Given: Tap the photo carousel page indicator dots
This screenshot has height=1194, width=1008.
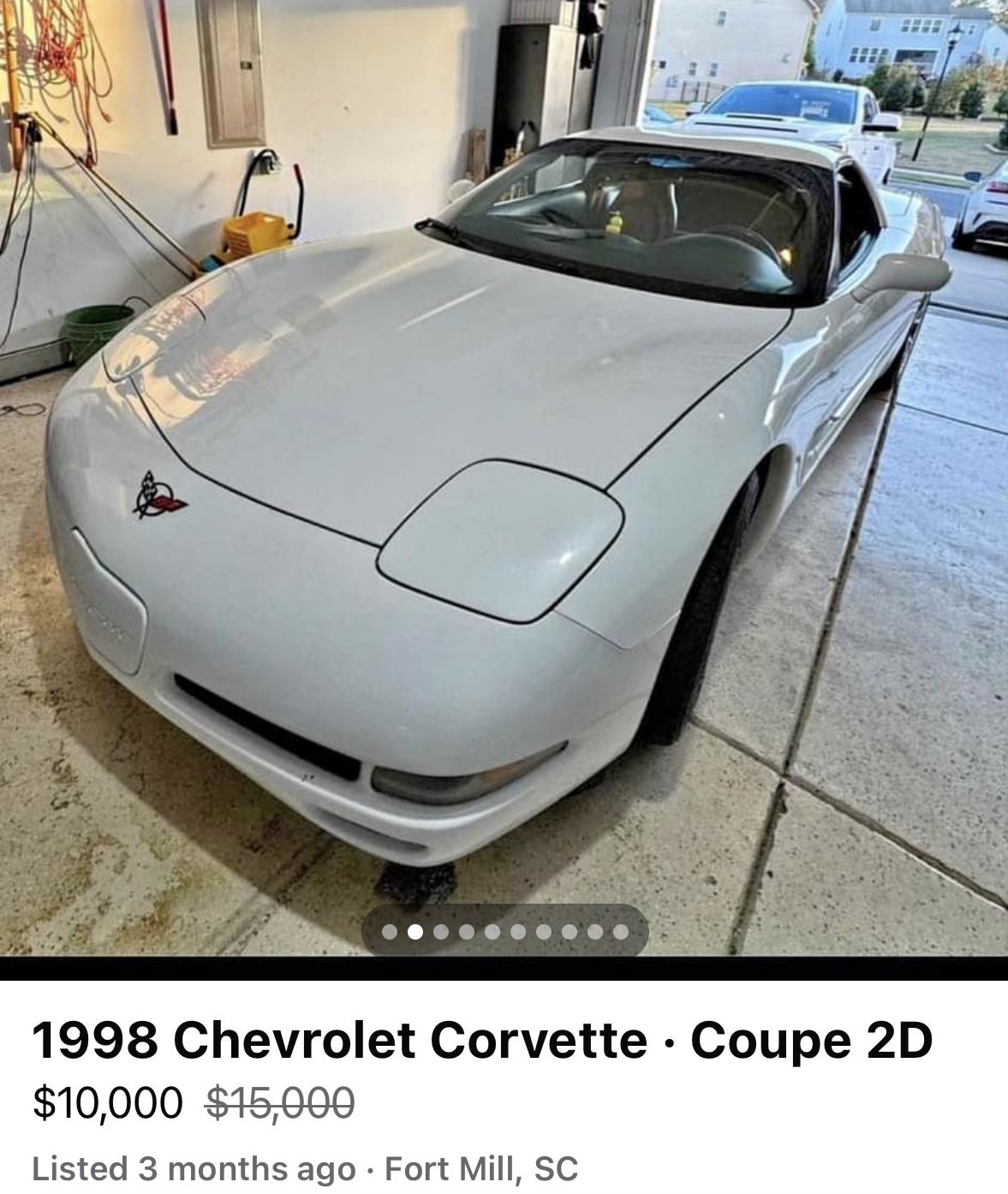Looking at the screenshot, I should tap(504, 931).
